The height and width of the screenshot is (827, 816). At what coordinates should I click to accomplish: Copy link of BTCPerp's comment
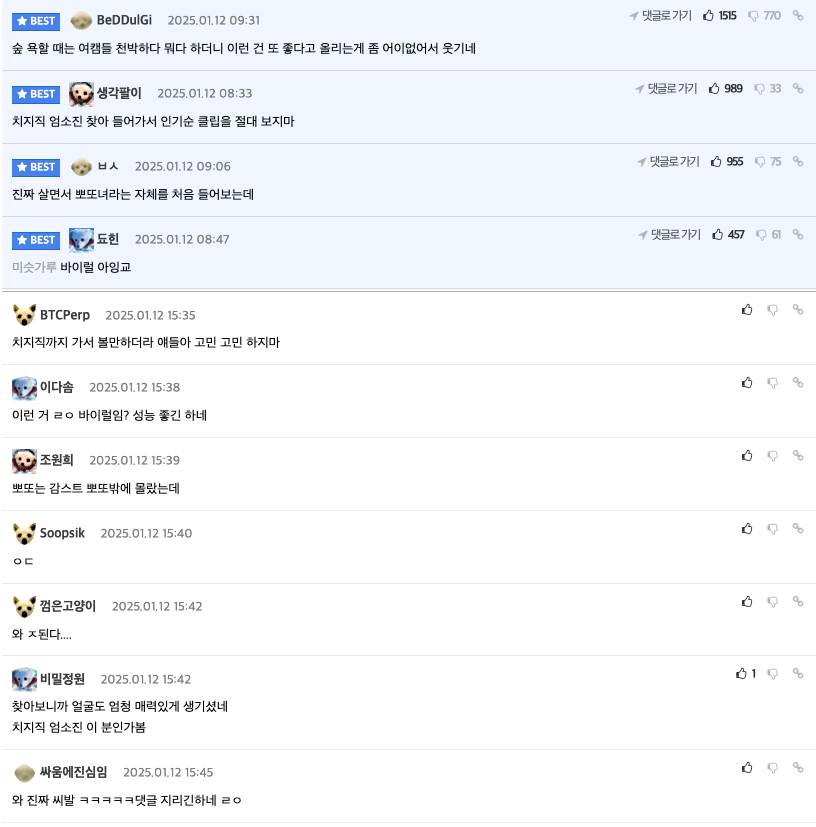(798, 310)
